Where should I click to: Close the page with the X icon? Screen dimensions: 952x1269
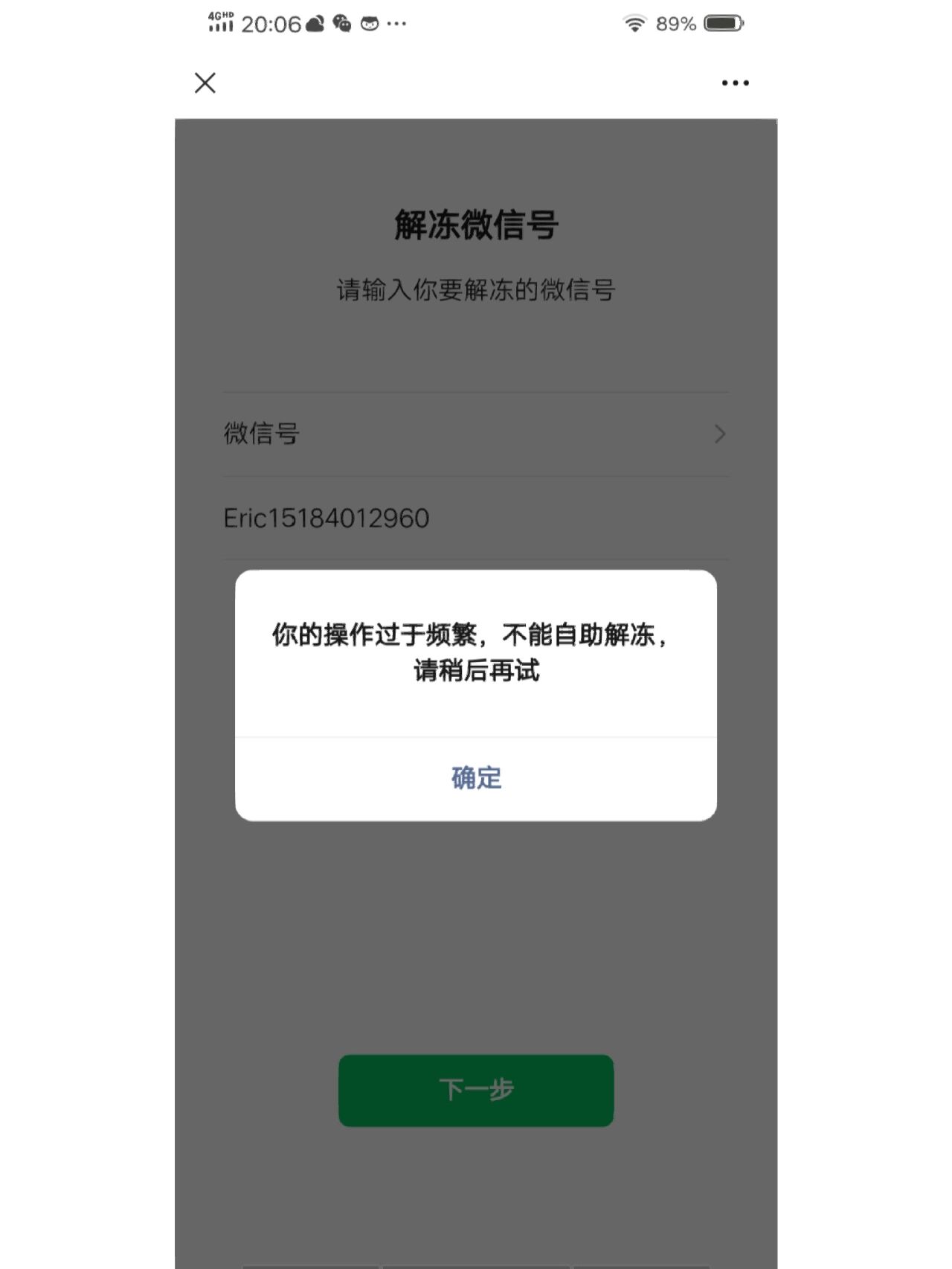tap(205, 83)
